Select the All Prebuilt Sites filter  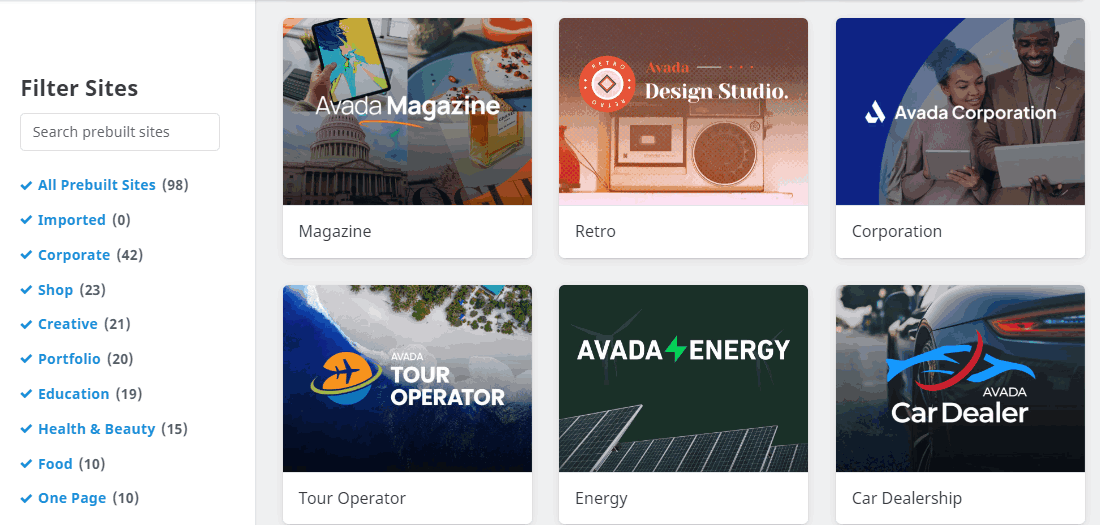[96, 185]
